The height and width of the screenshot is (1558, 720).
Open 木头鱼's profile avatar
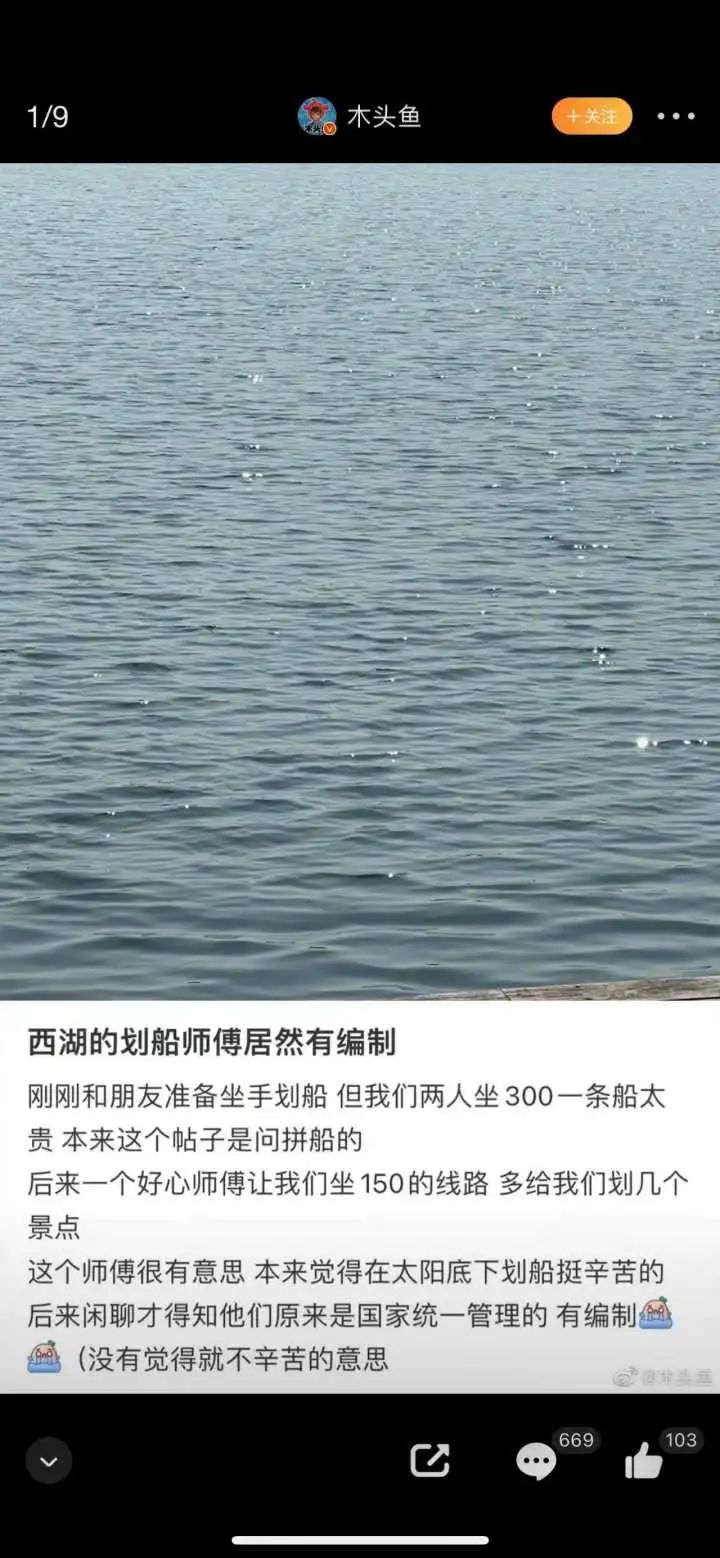(317, 116)
